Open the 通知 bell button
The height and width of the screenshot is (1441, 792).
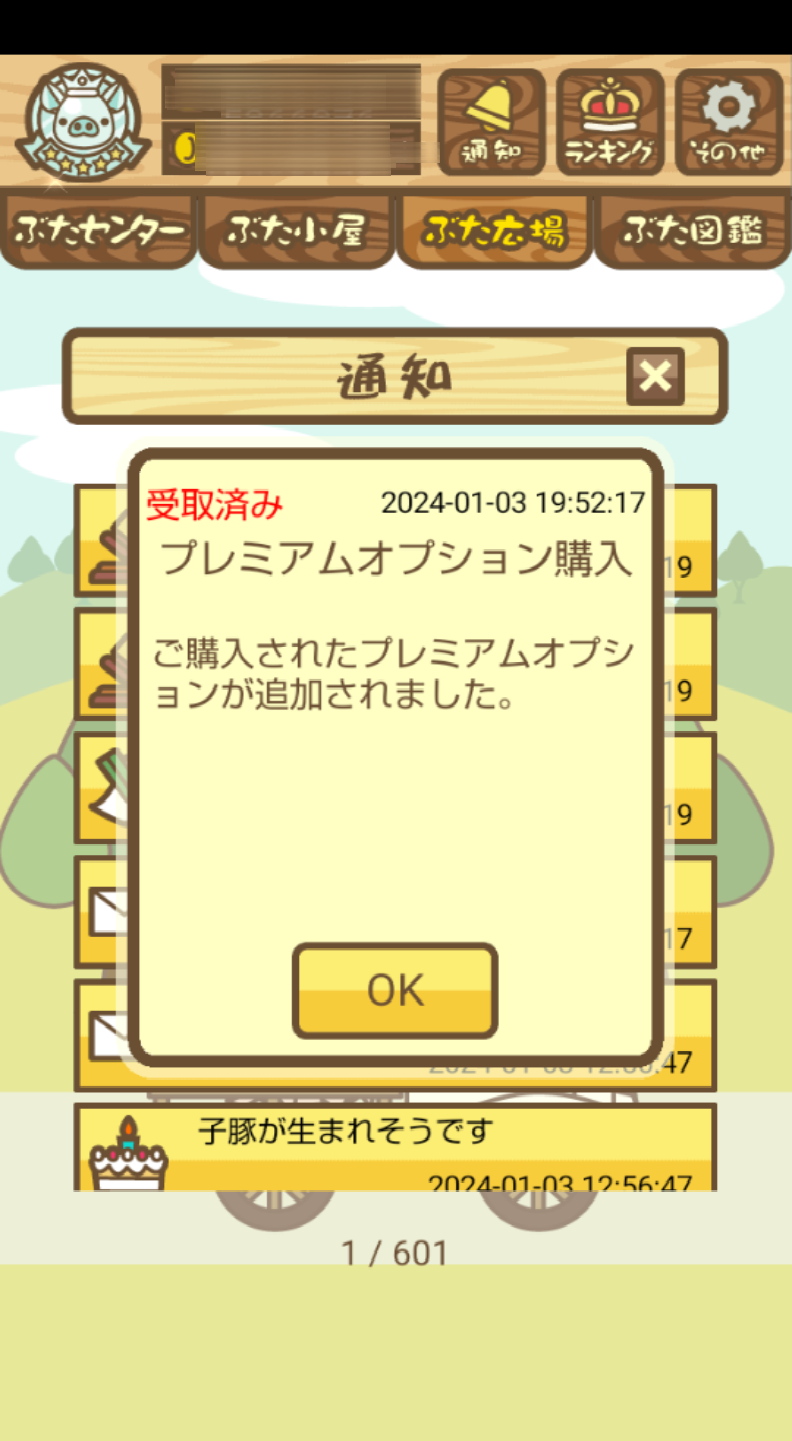click(491, 122)
